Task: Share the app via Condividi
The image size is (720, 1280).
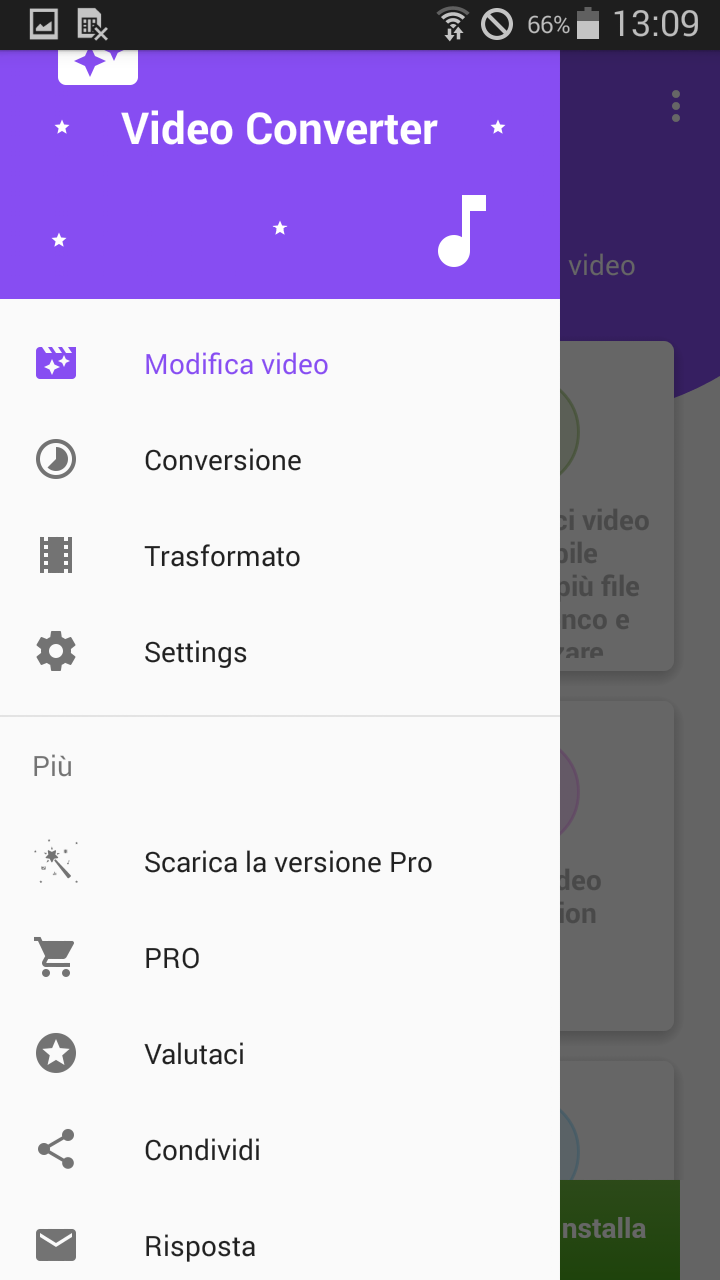Action: [280, 1150]
